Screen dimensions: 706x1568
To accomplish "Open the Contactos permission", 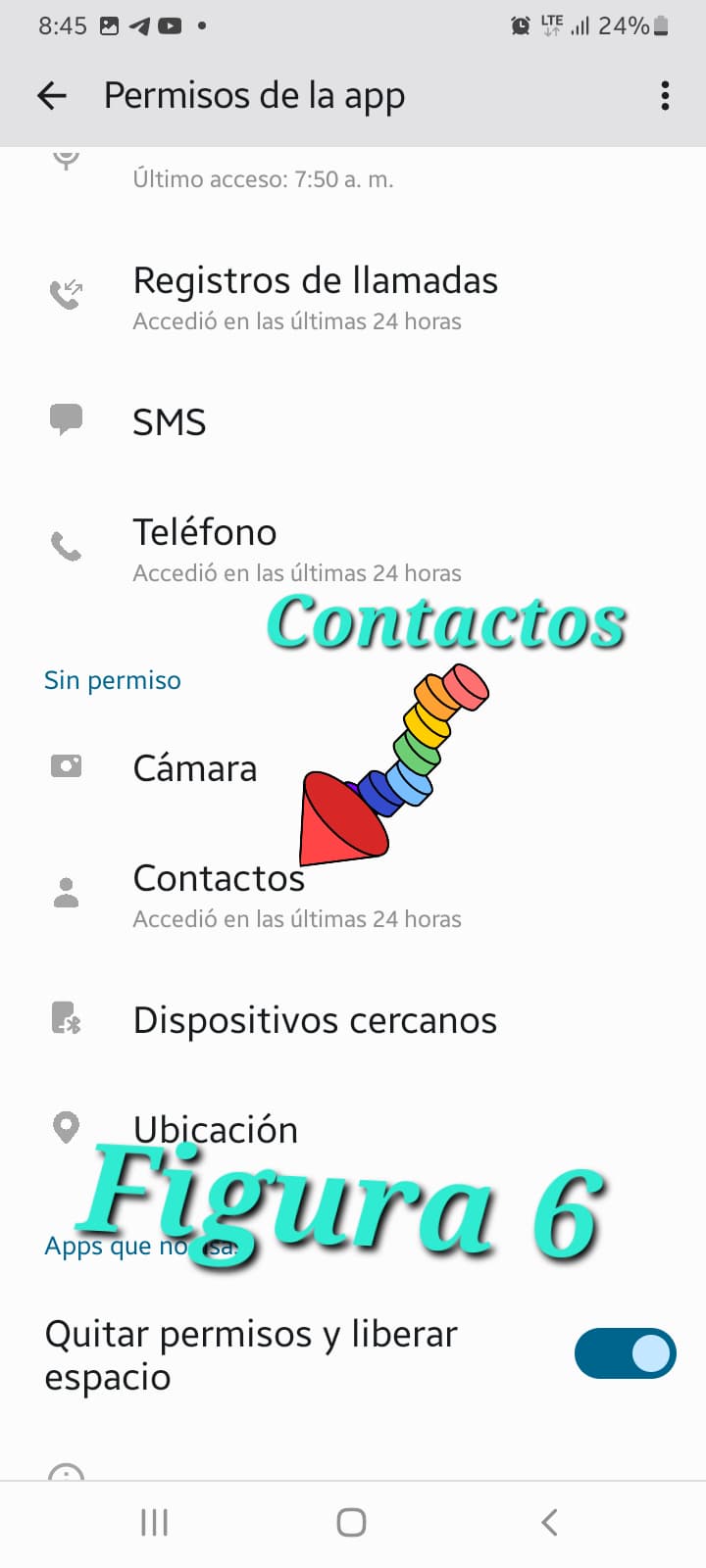I will pyautogui.click(x=219, y=894).
